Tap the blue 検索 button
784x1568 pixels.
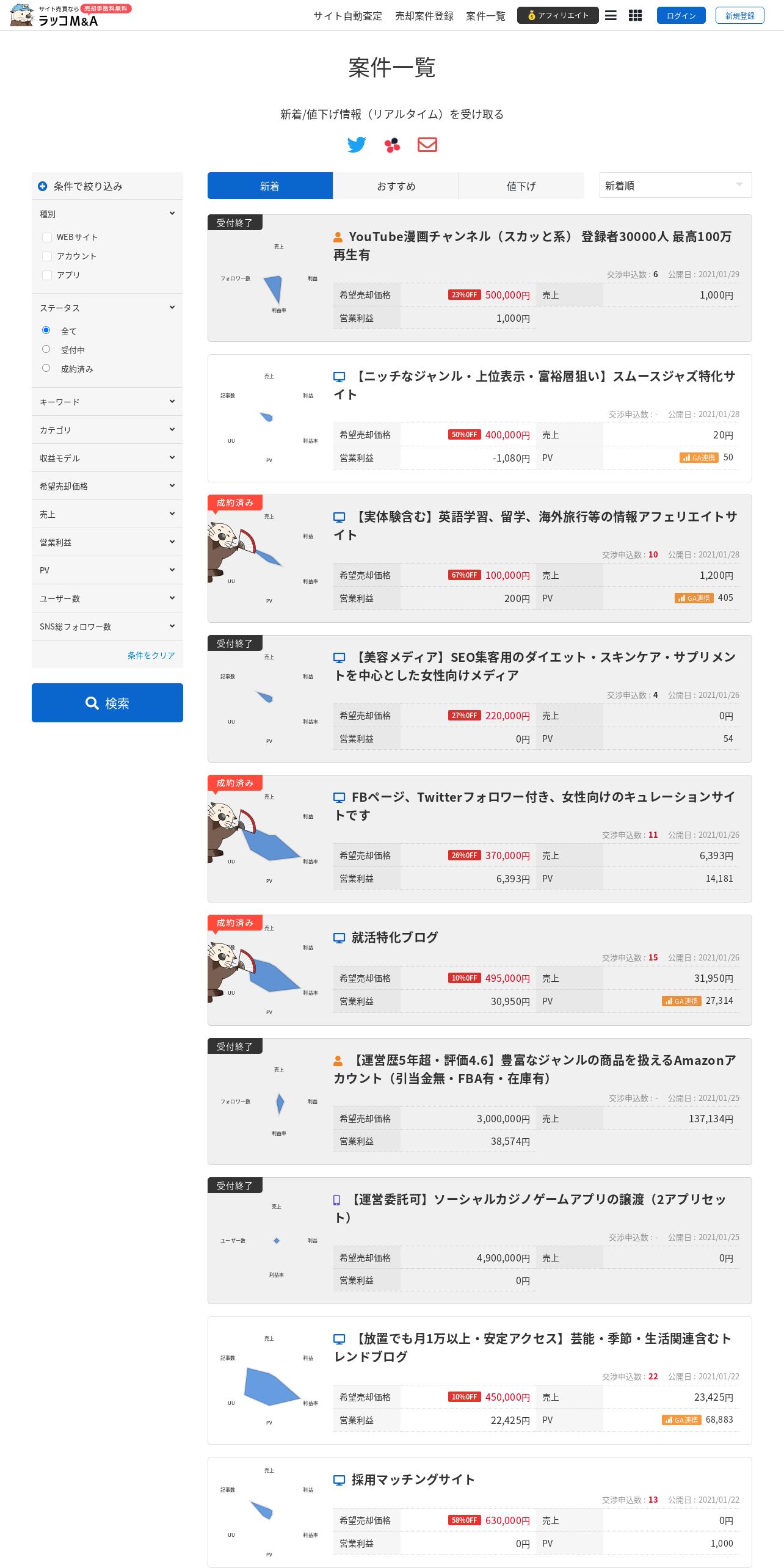tap(107, 703)
